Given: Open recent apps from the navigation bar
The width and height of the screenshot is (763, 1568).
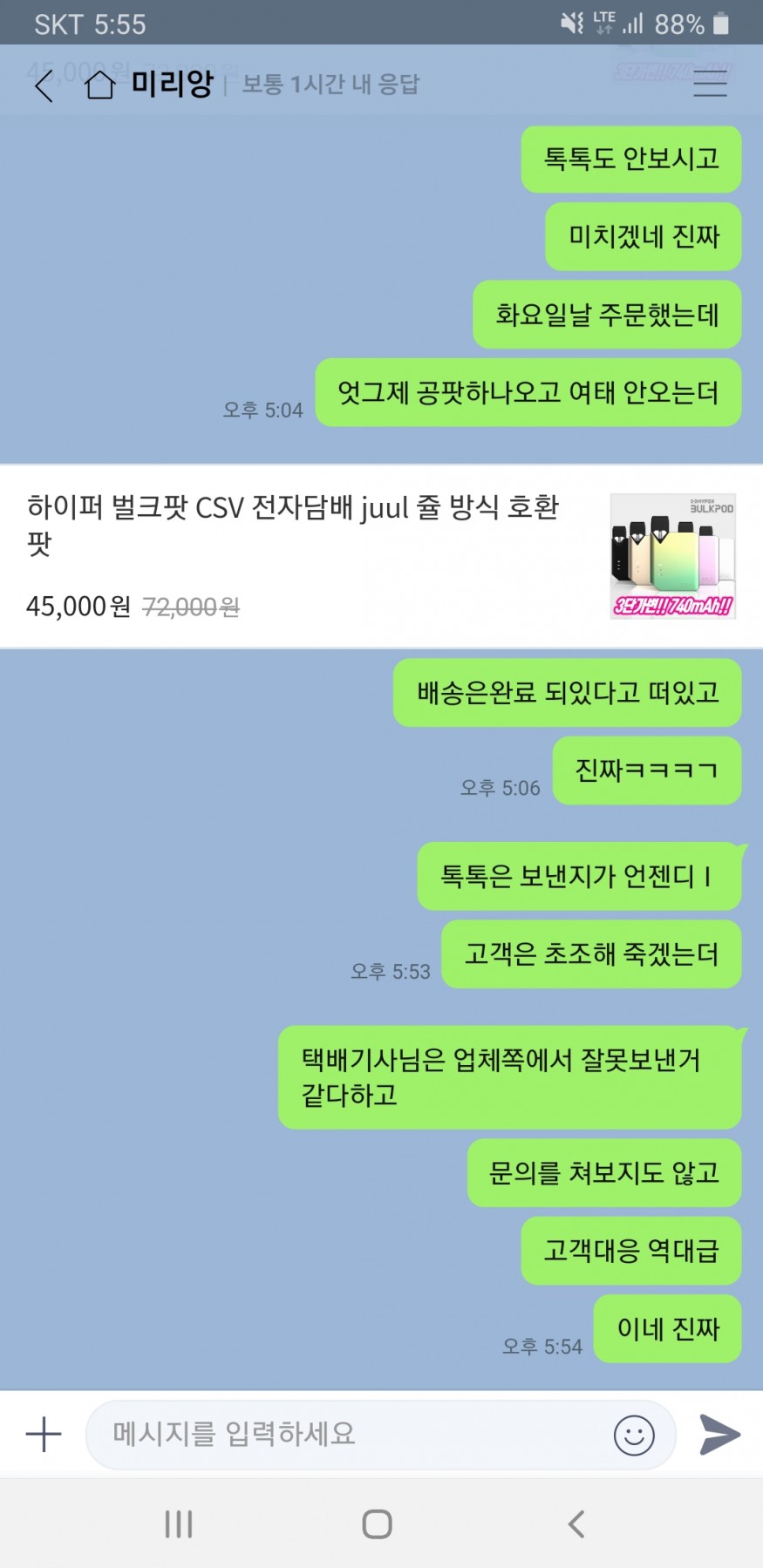Looking at the screenshot, I should pos(179,1524).
